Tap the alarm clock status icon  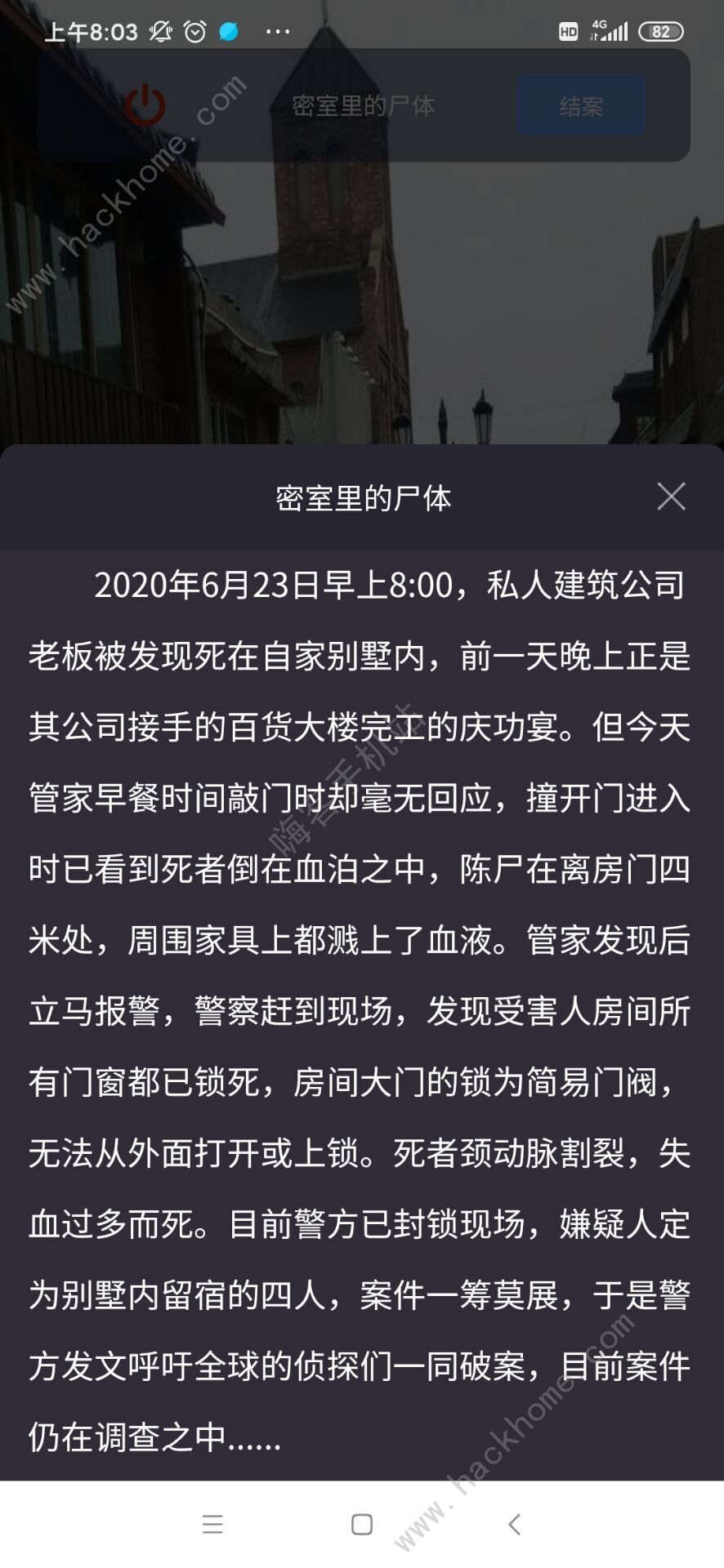tap(194, 29)
